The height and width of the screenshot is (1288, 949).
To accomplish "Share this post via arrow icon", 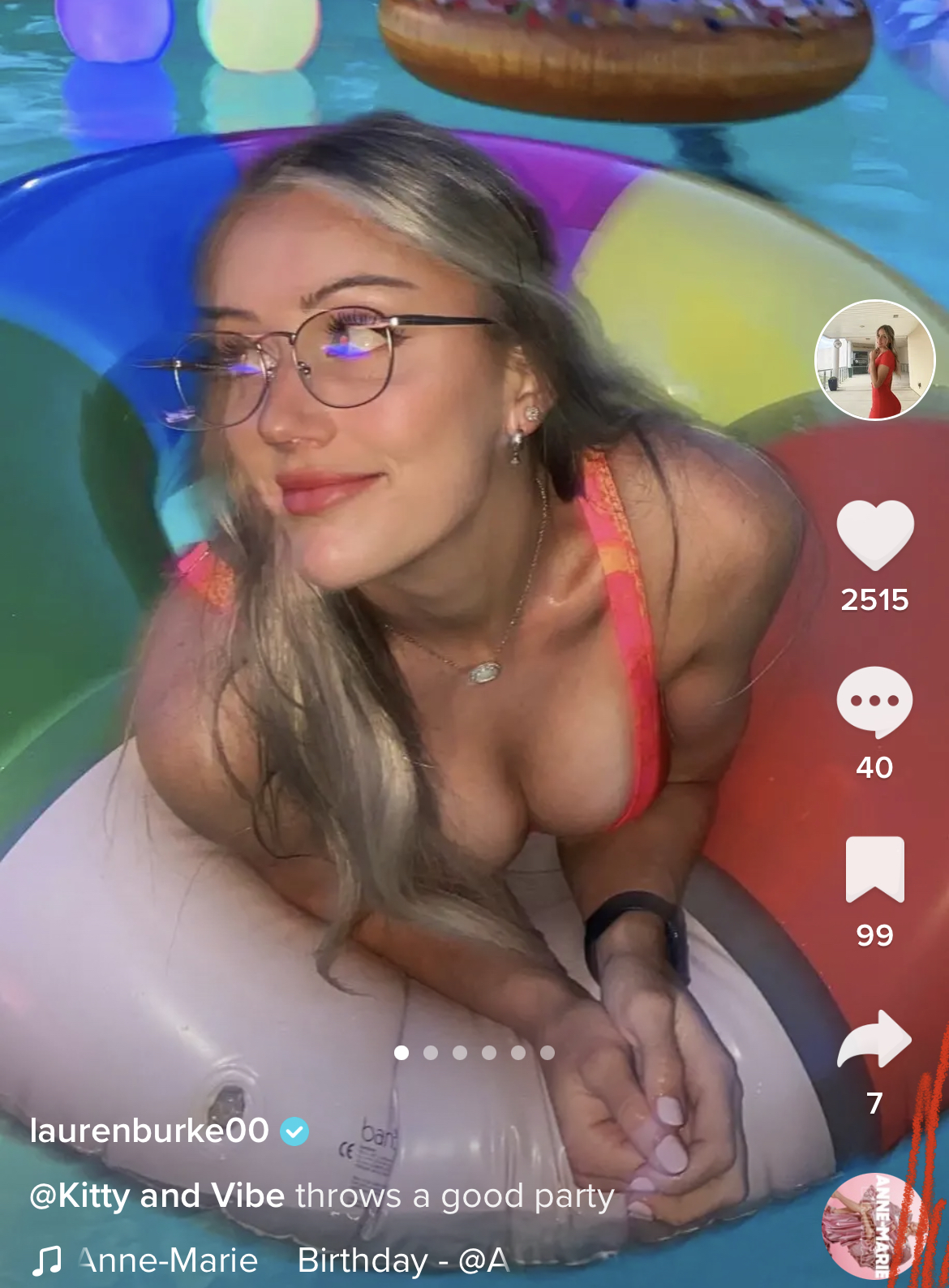I will click(x=874, y=1039).
